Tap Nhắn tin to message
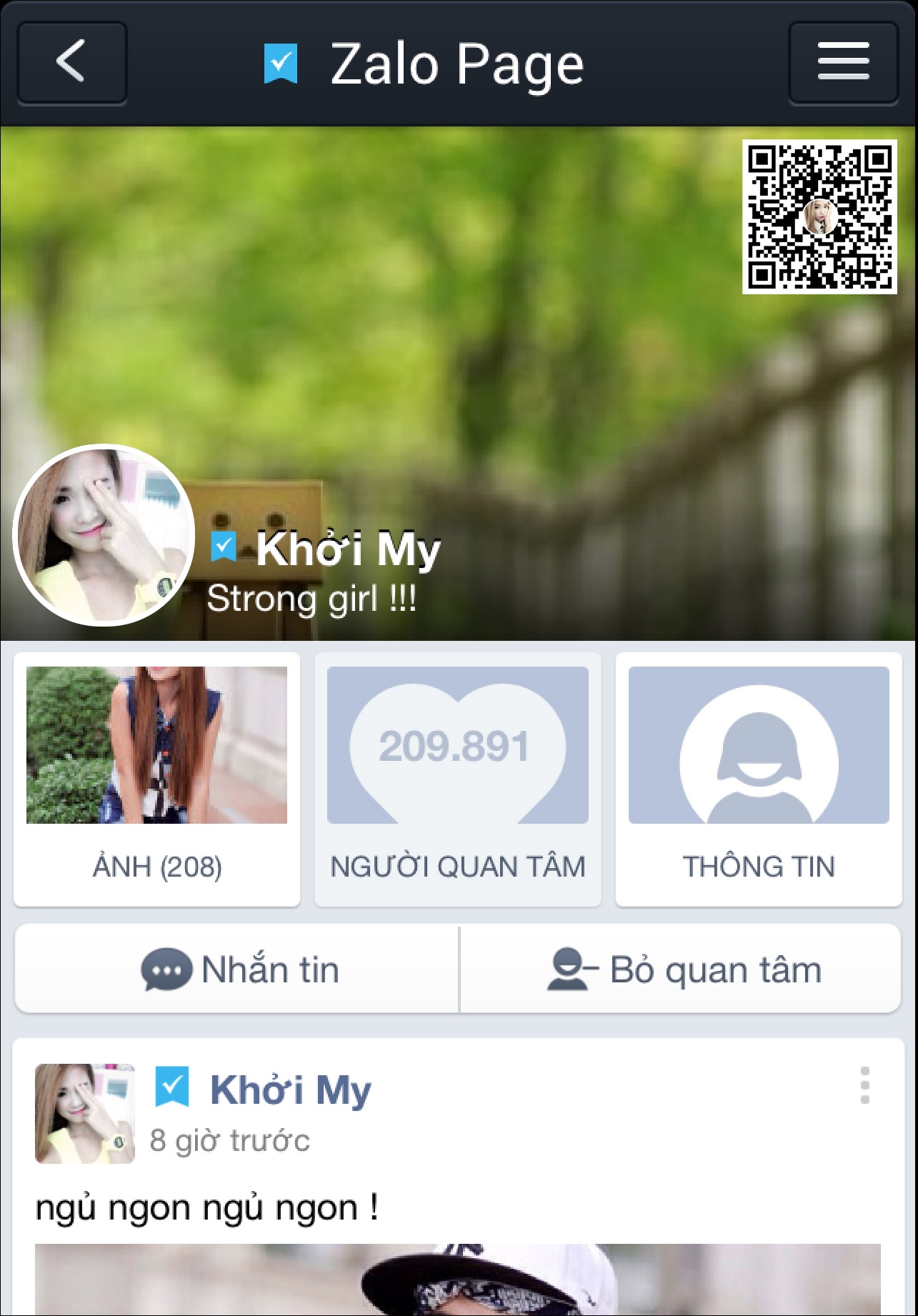Image resolution: width=918 pixels, height=1316 pixels. coord(238,969)
